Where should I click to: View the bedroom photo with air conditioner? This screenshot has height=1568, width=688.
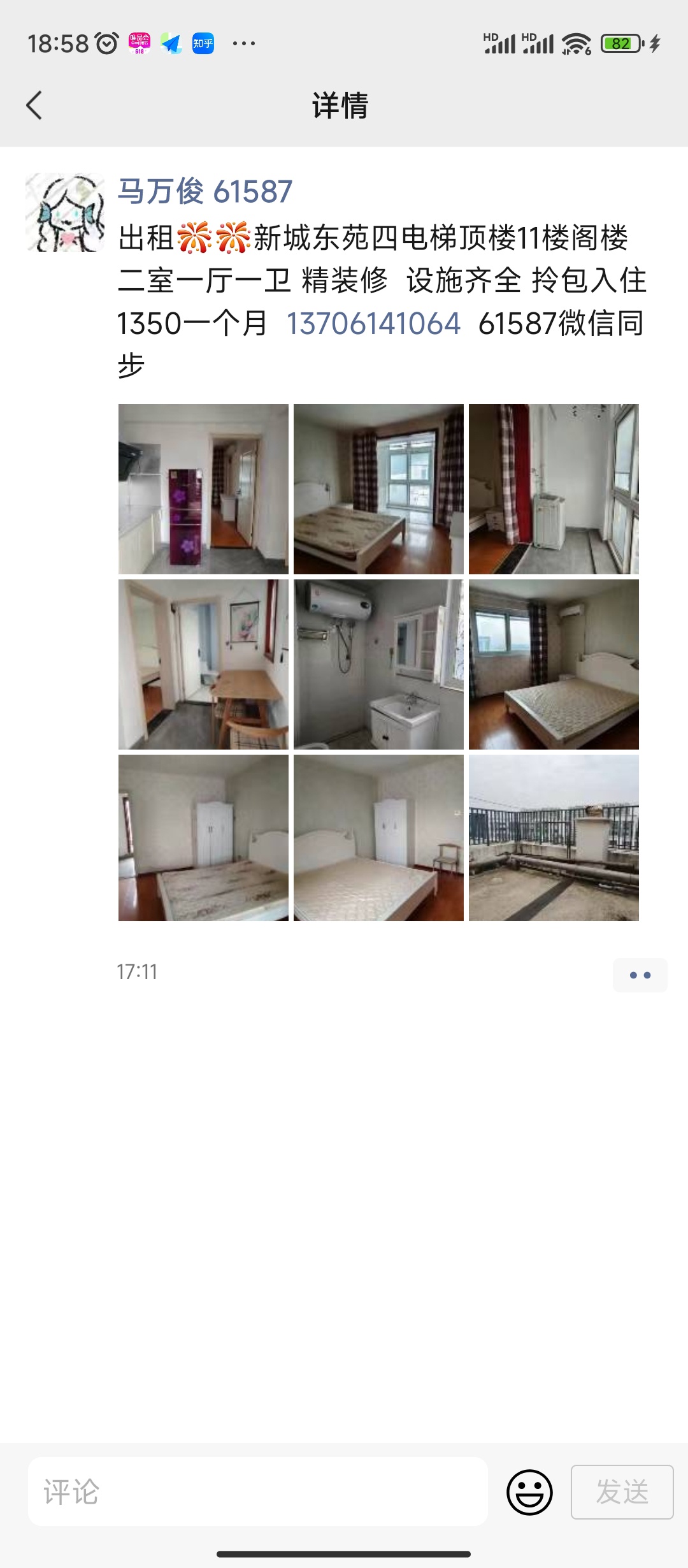tap(554, 664)
